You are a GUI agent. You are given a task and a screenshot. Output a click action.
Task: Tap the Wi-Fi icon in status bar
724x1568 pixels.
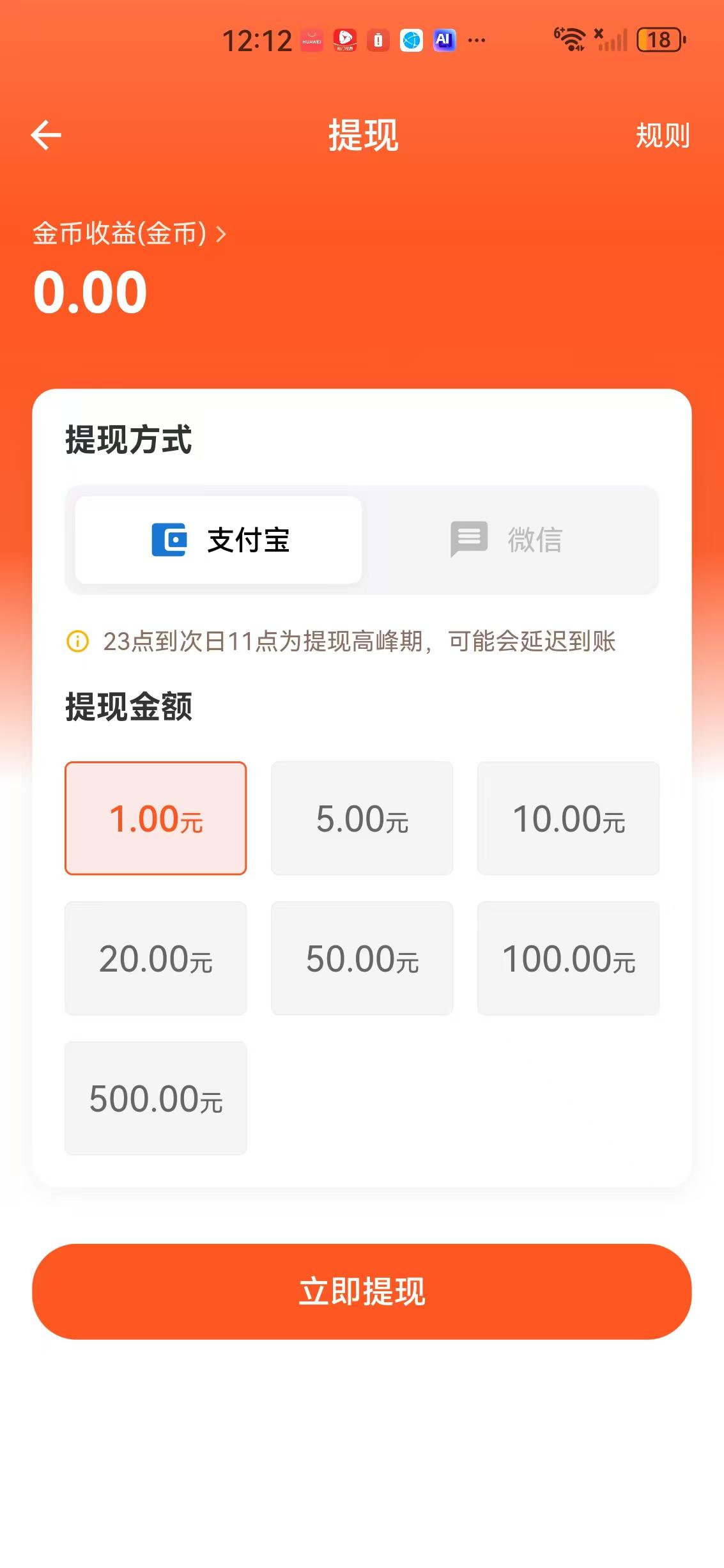571,40
